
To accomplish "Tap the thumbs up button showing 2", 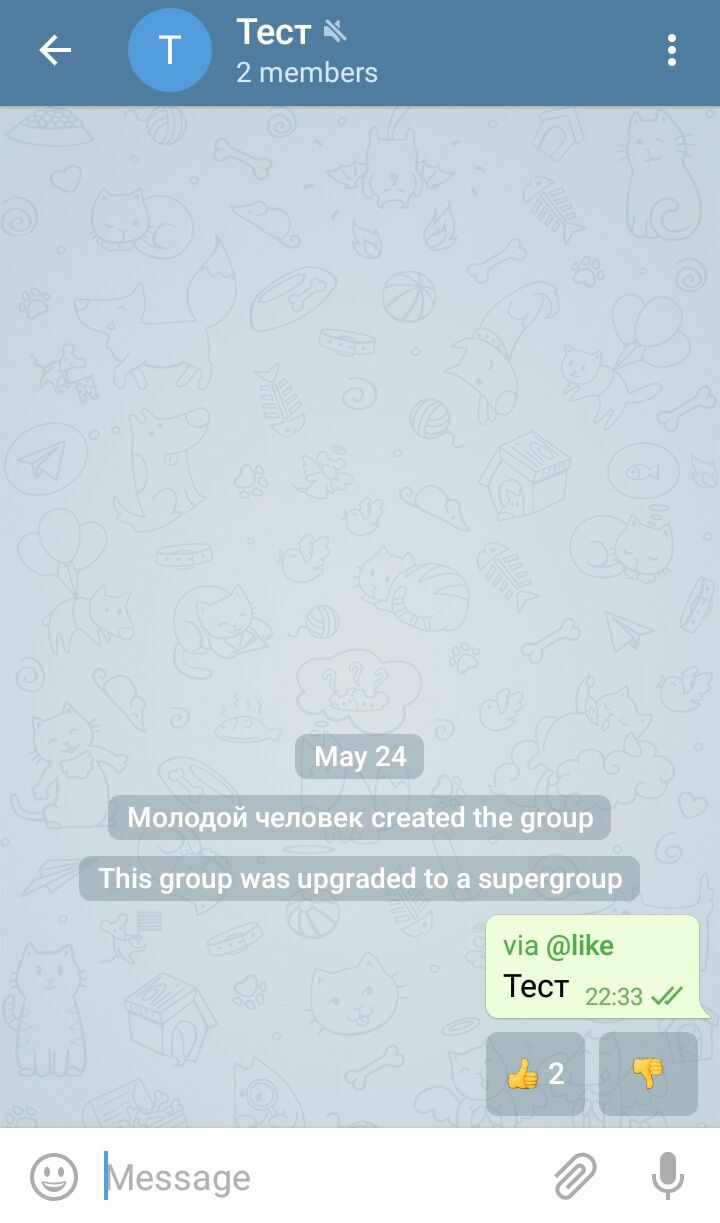I will tap(535, 1074).
